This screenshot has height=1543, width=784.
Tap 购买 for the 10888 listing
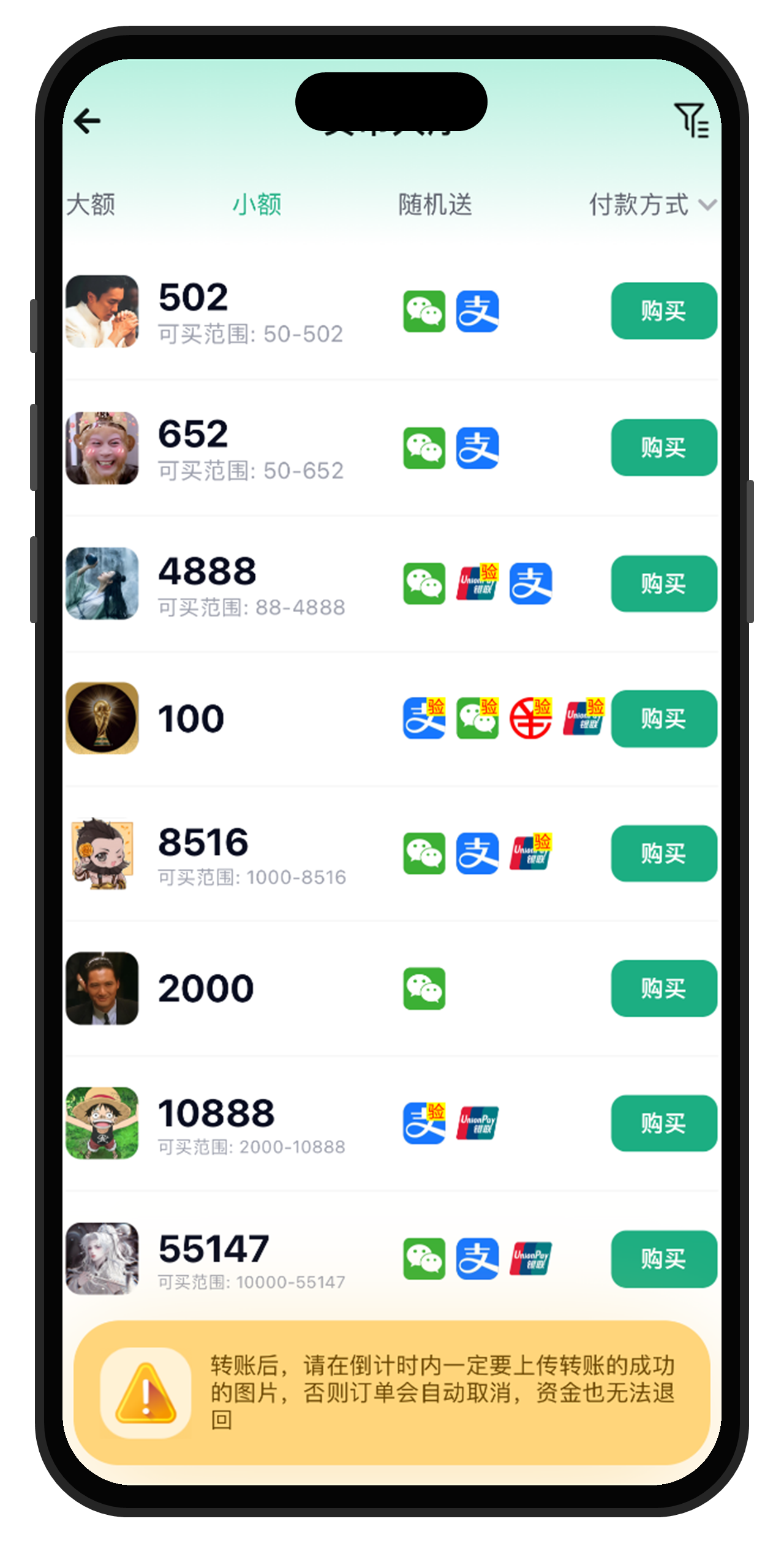(664, 1123)
